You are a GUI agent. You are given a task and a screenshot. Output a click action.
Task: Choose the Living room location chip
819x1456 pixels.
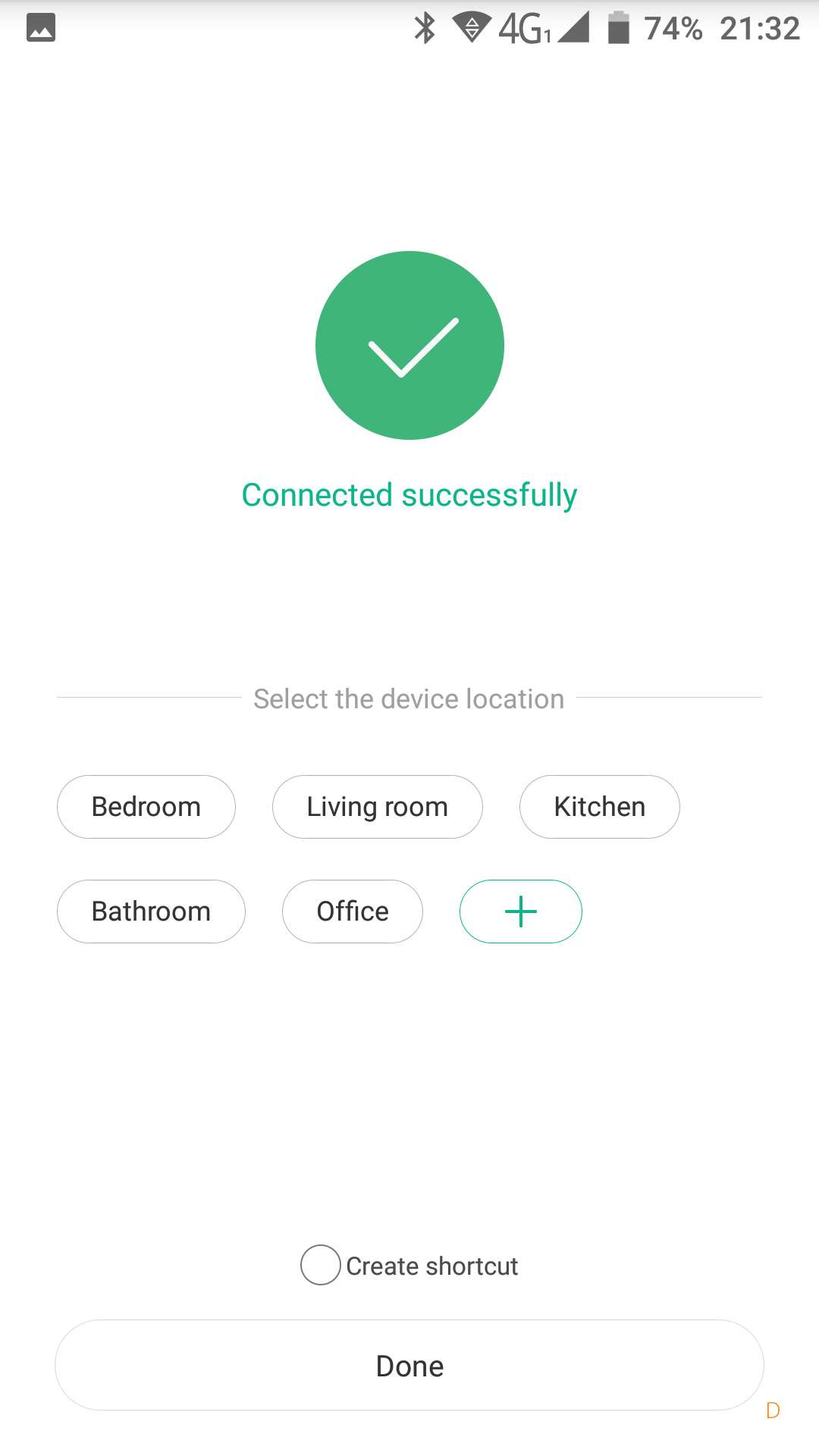tap(377, 807)
